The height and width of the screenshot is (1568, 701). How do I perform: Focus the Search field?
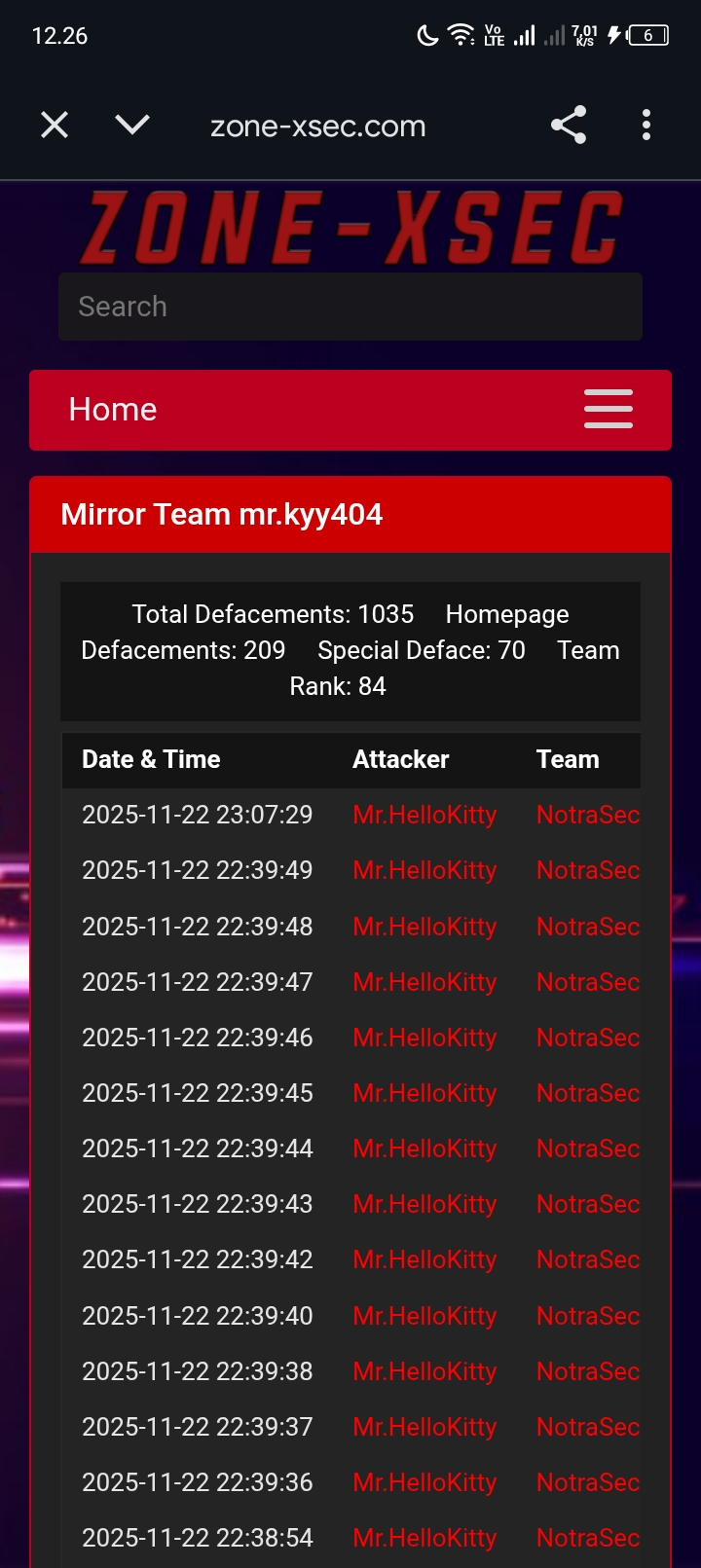click(x=350, y=307)
